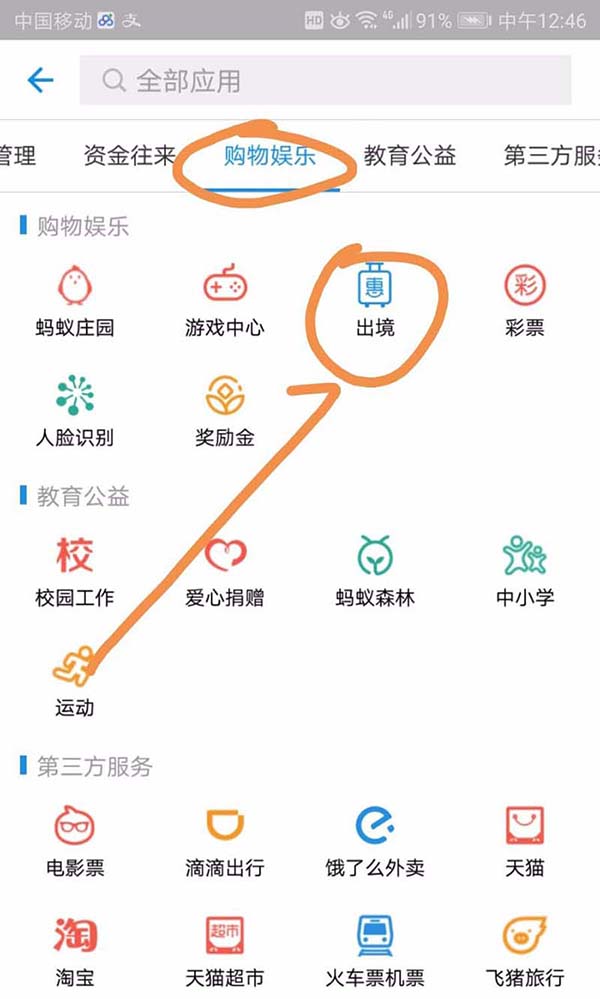Open 游戏中心
Screen dimensions: 600x999
tap(225, 298)
